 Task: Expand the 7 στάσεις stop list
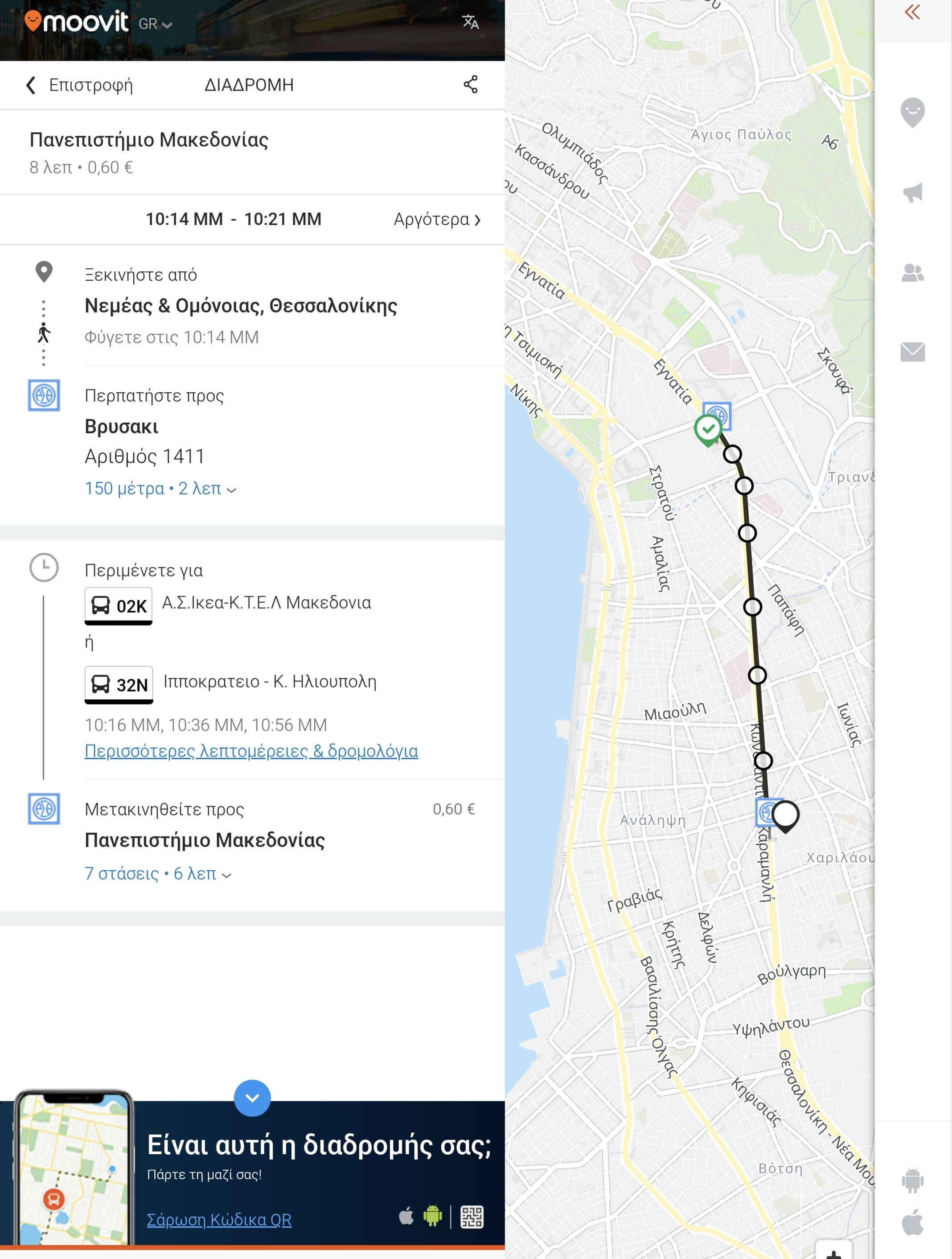point(158,874)
